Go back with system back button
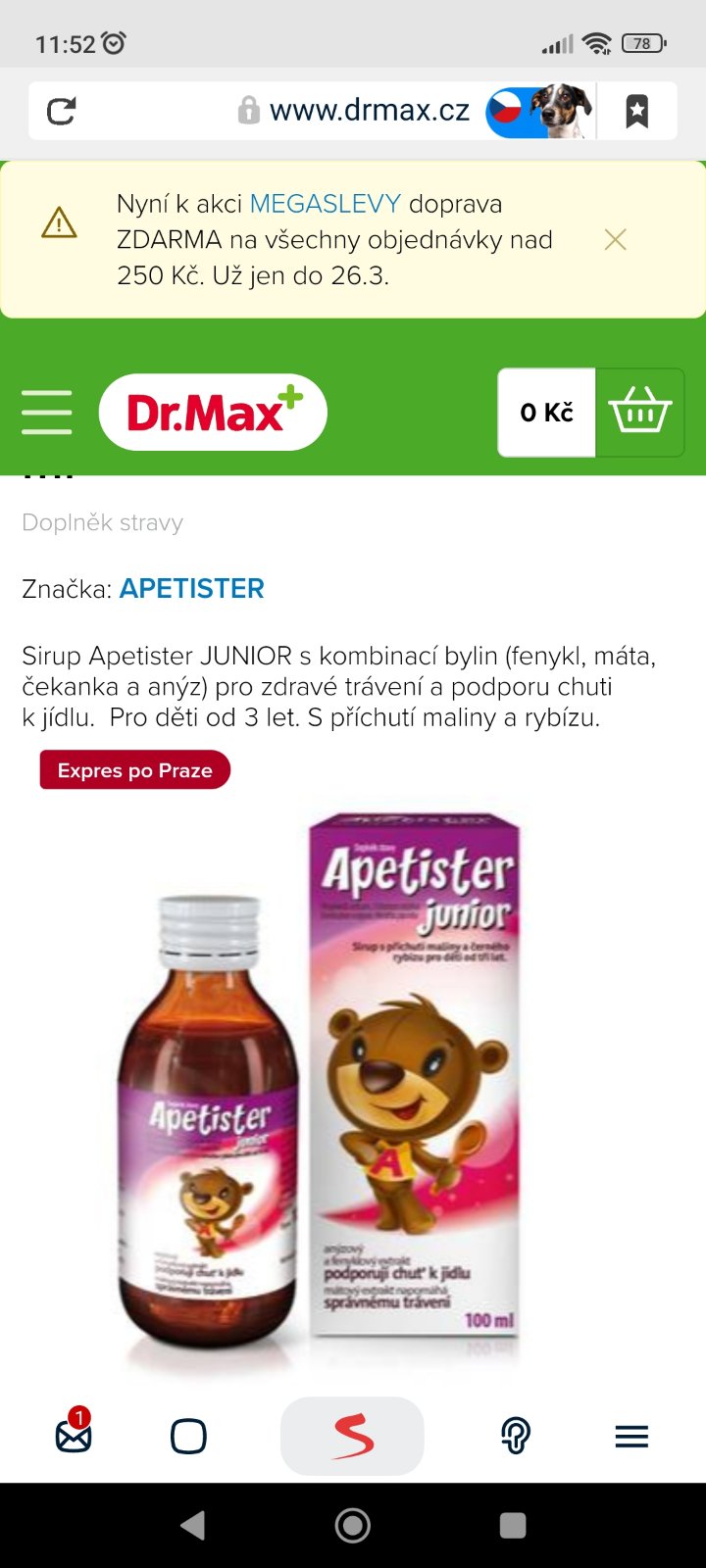706x1568 pixels. point(193,1525)
